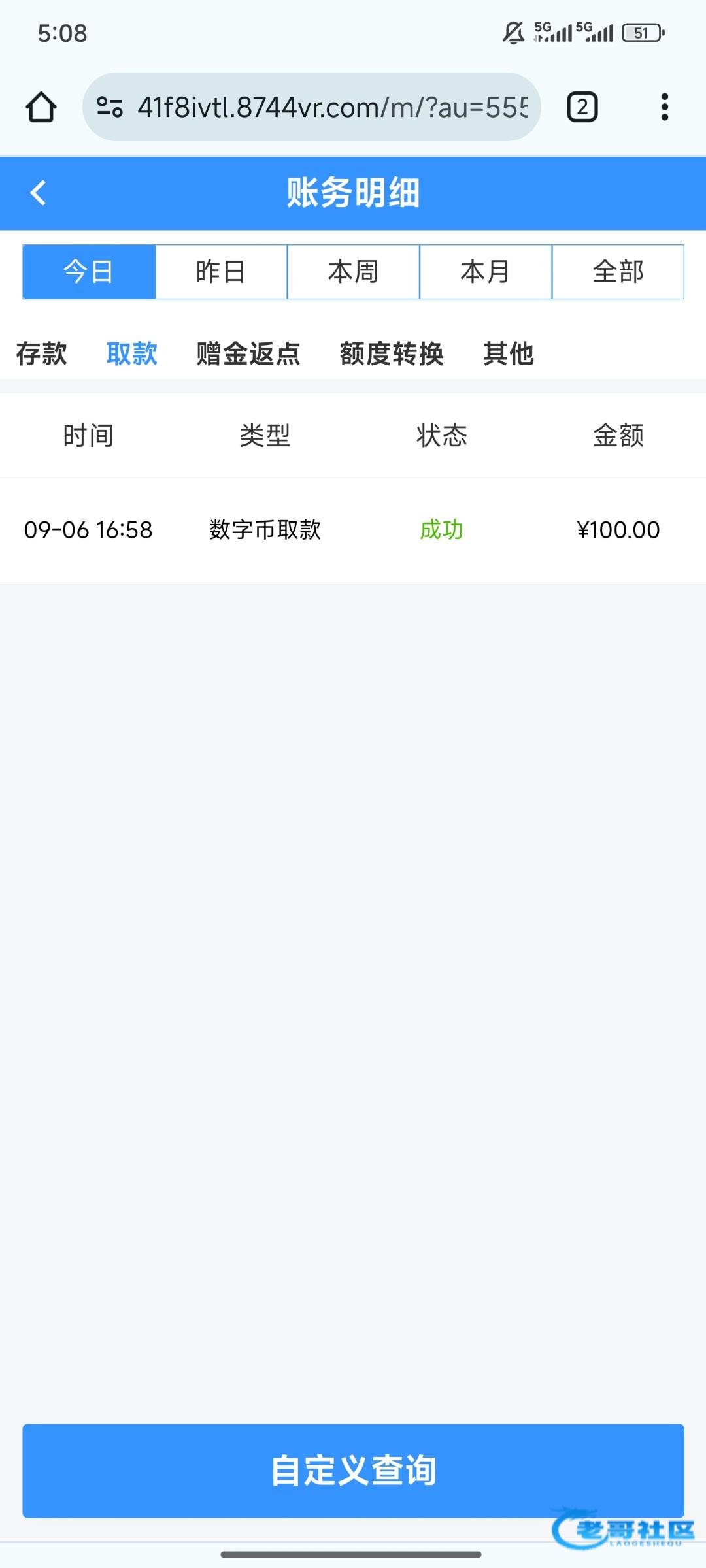Open the browser tab switcher
Screen dimensions: 706x1568
(582, 107)
